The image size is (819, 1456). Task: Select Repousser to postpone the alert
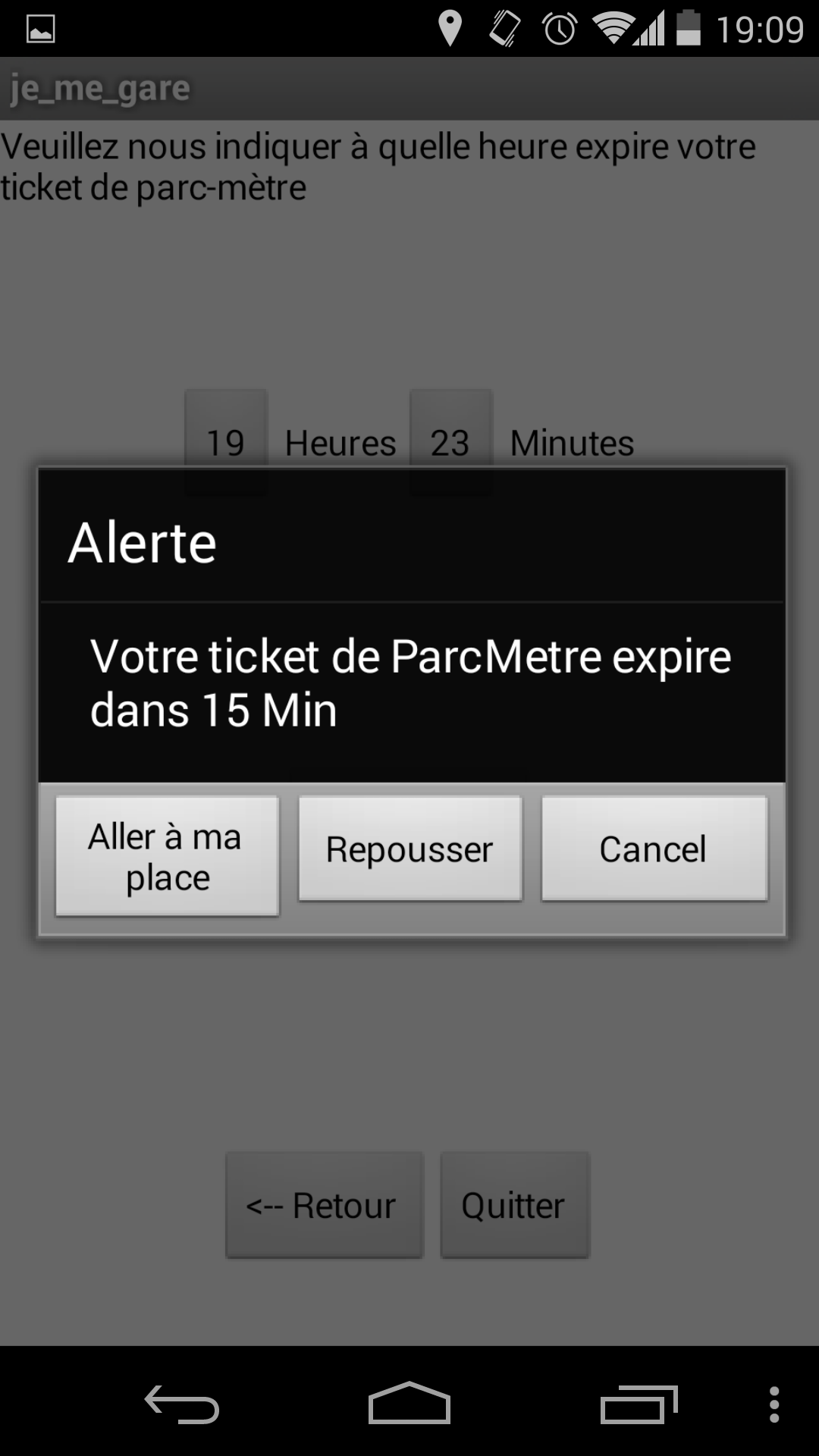coord(410,849)
